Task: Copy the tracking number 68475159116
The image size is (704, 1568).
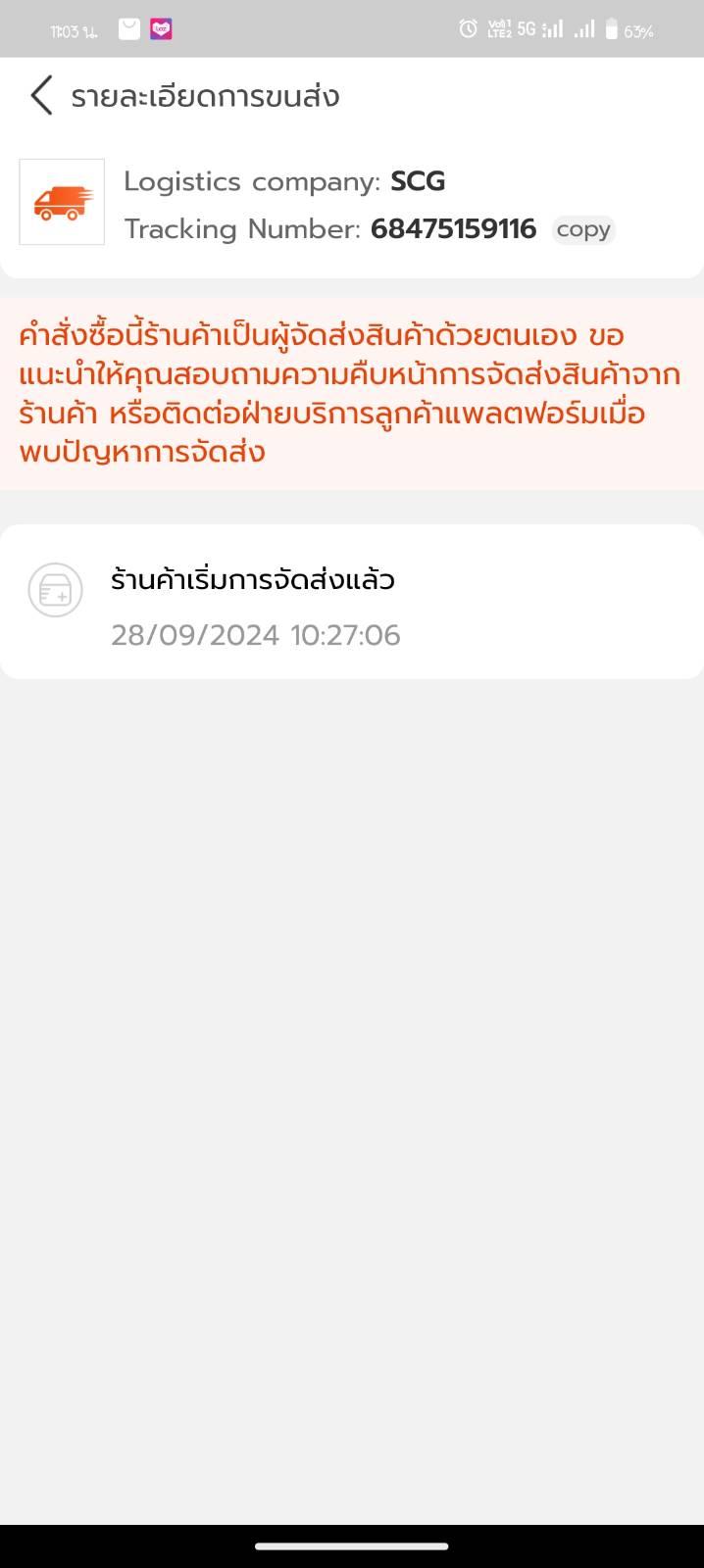Action: [583, 229]
